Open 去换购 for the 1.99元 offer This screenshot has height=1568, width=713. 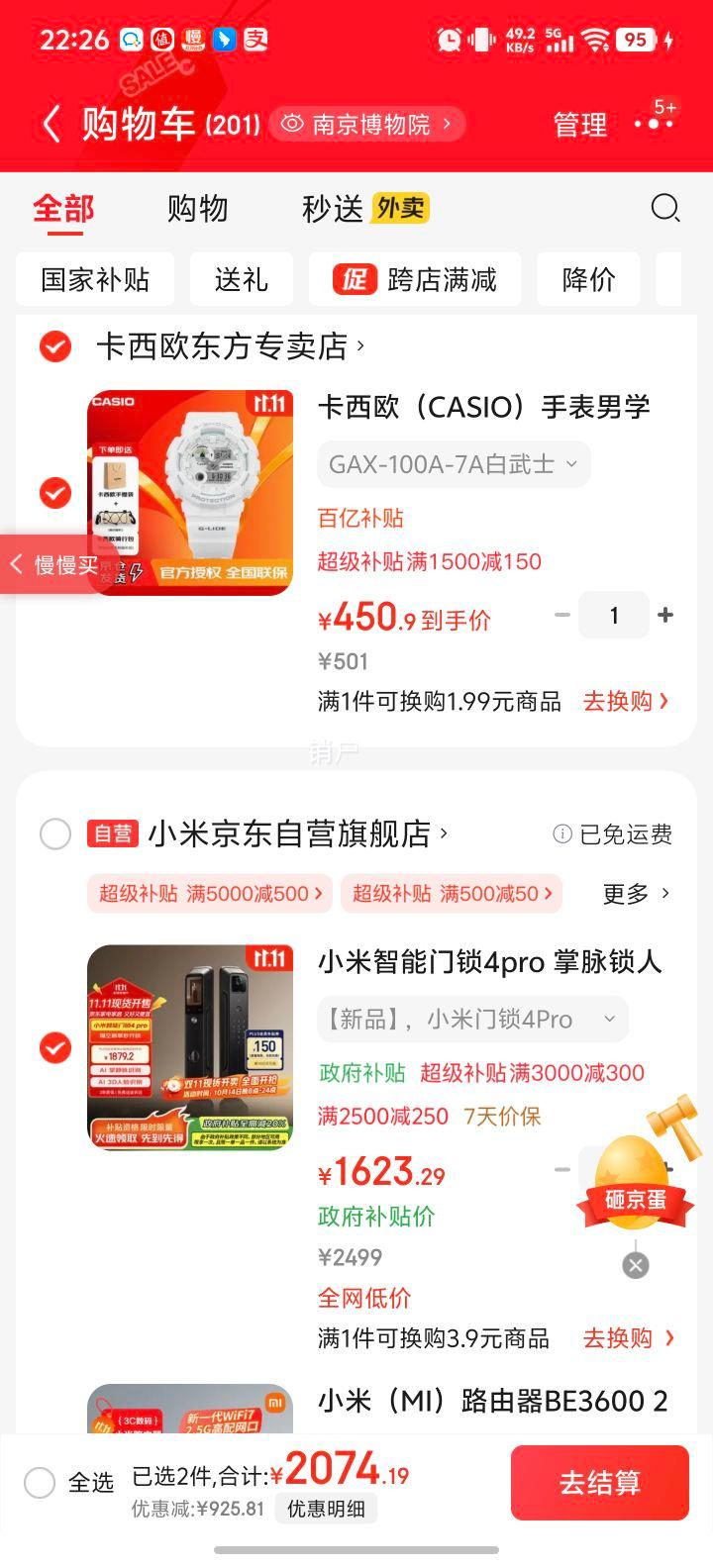pyautogui.click(x=626, y=702)
